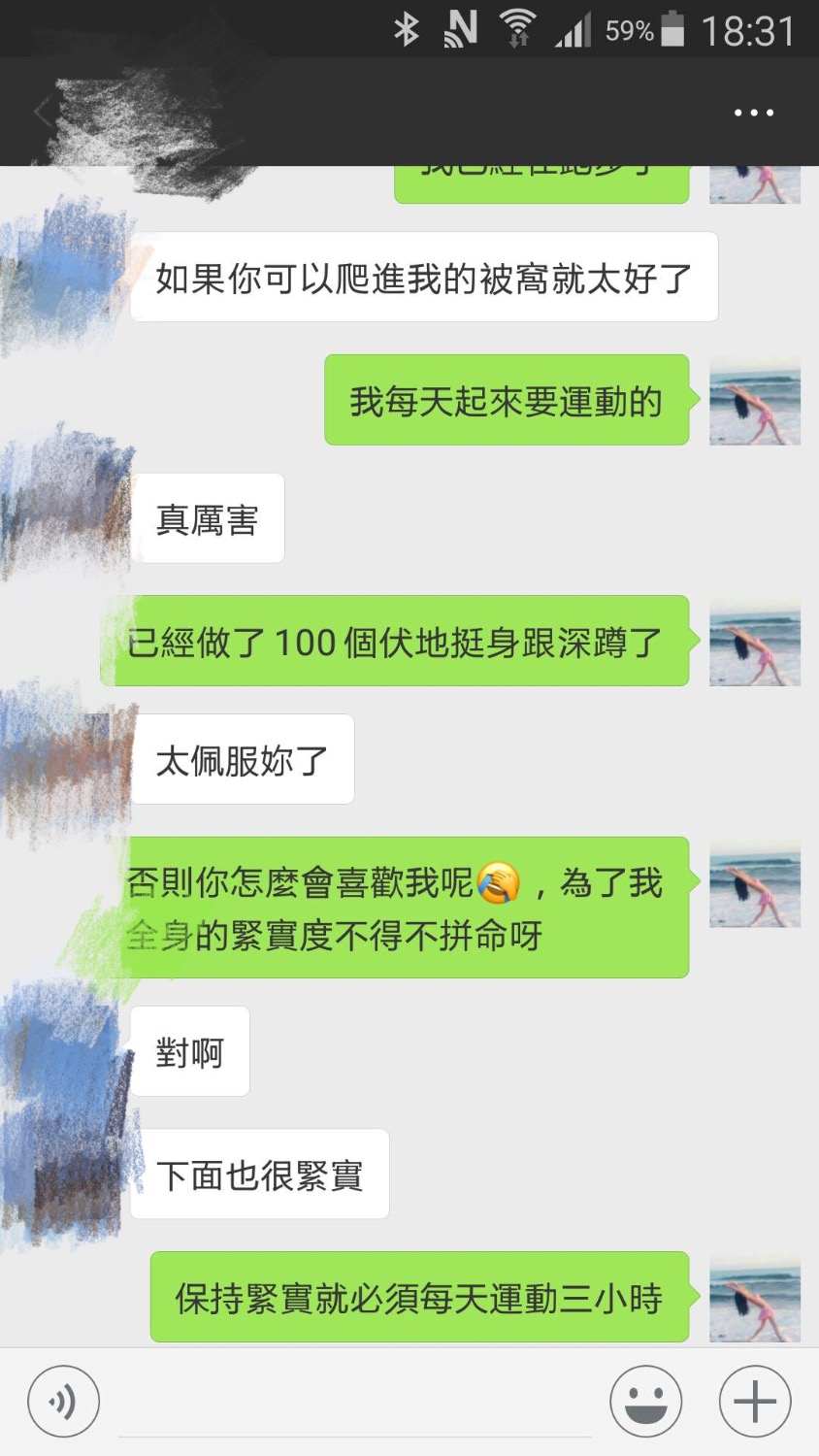Open the plus attachment menu
Image resolution: width=819 pixels, height=1456 pixels.
tap(755, 1402)
